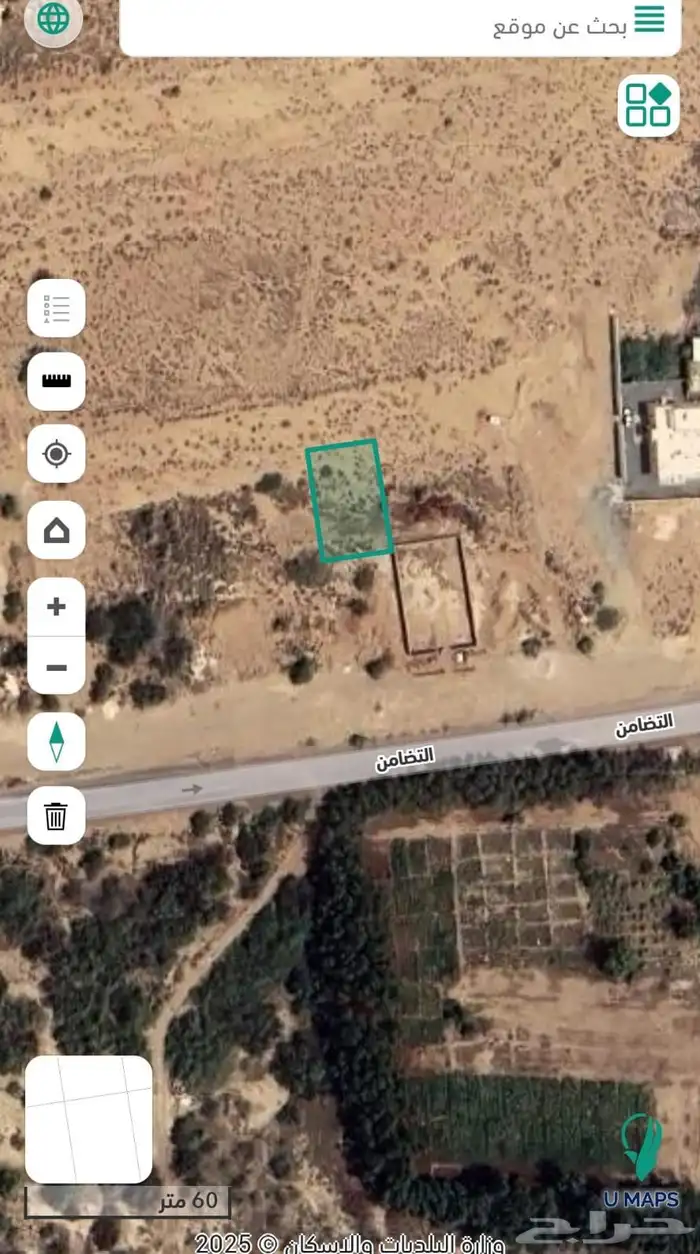
Task: Tap the 'بحث عن موقع' search field
Action: [400, 26]
